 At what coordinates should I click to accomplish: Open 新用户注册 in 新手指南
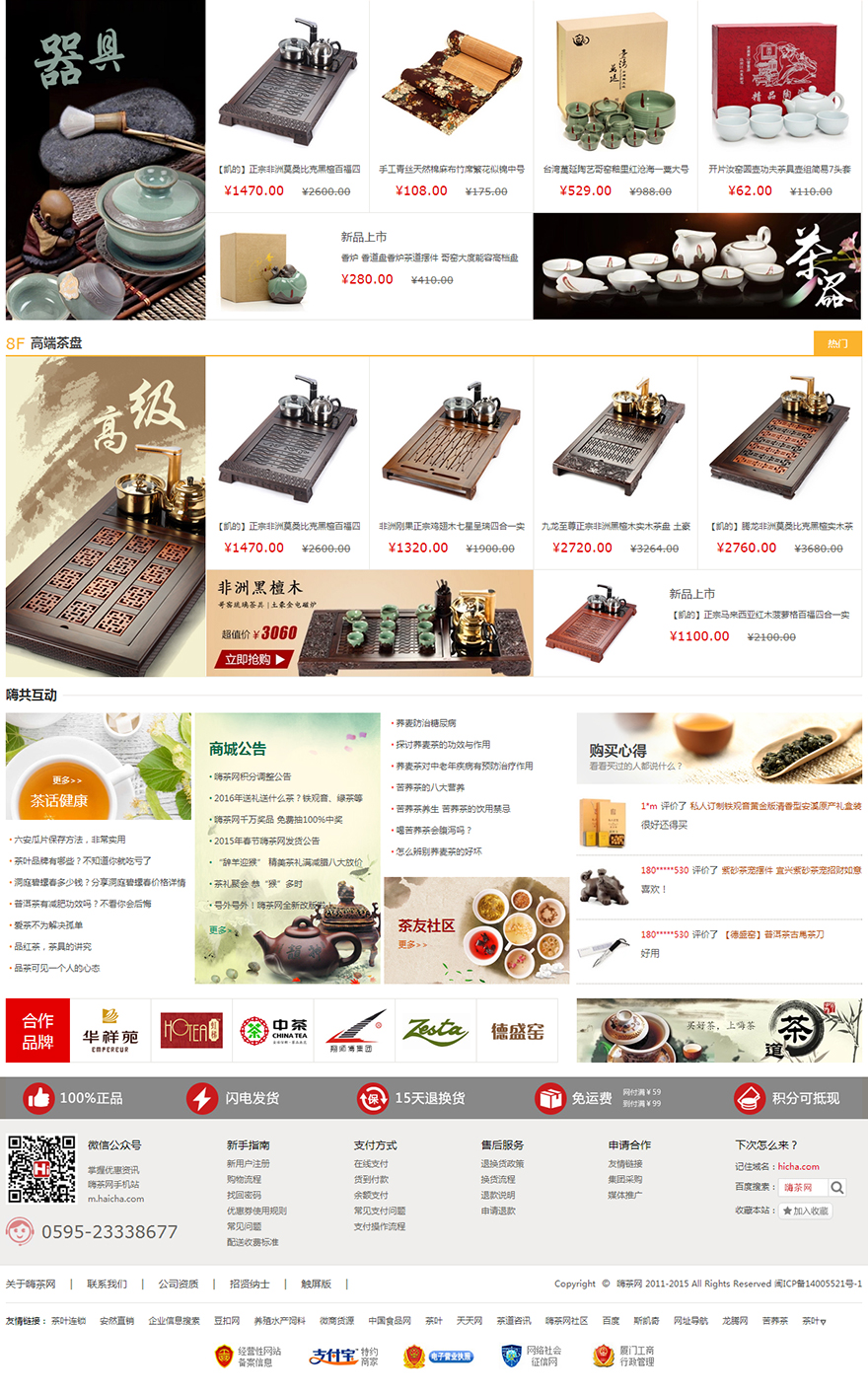pos(248,1164)
